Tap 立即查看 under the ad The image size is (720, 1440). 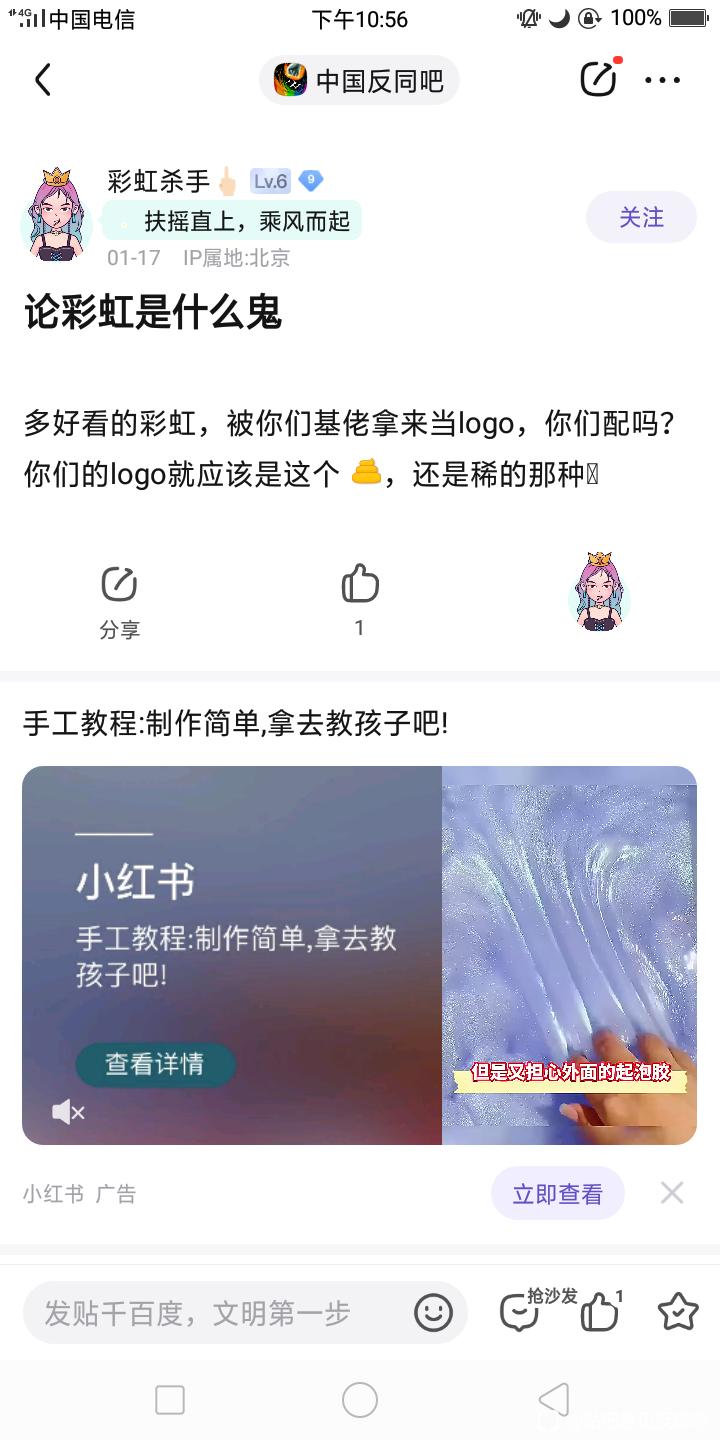[557, 1193]
